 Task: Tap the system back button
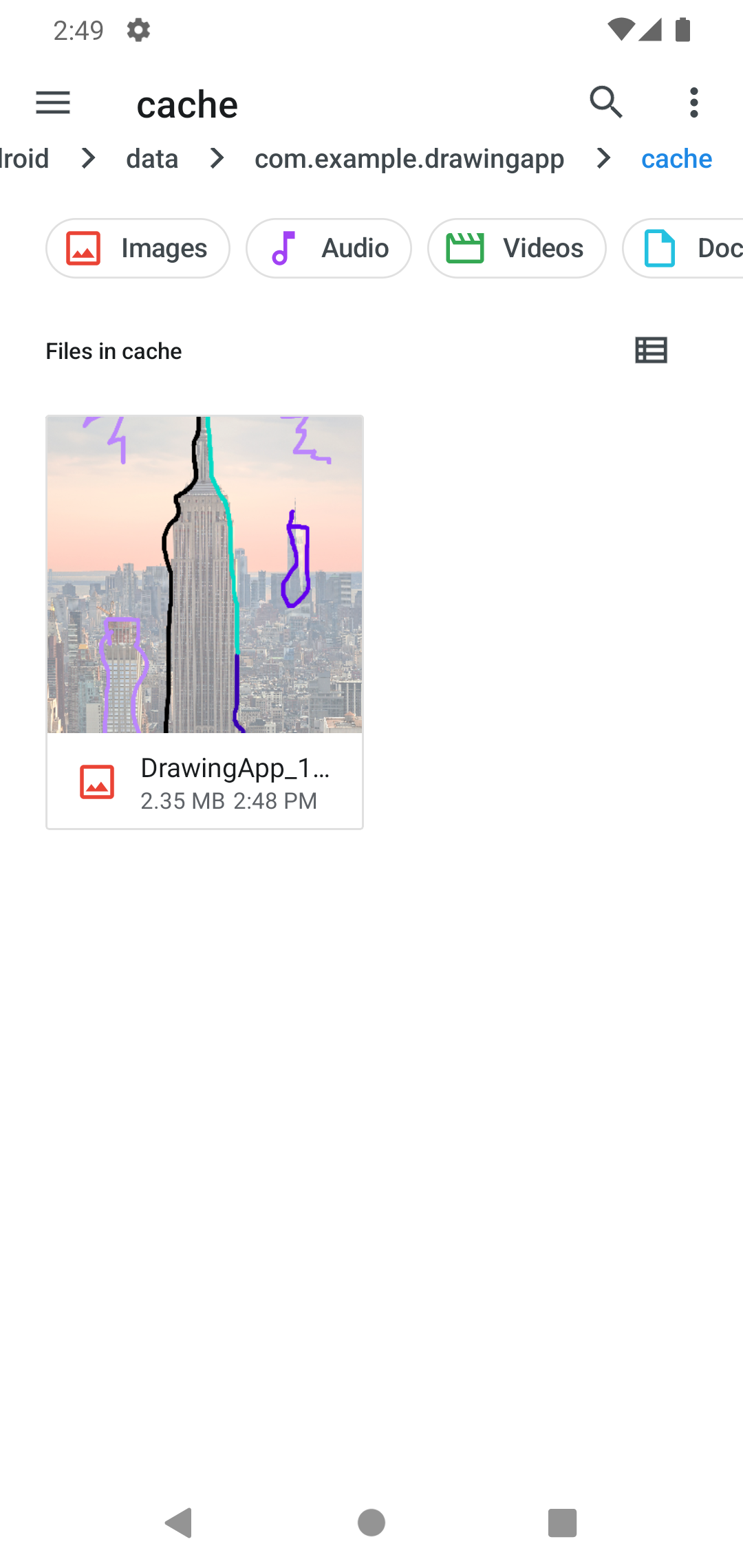pyautogui.click(x=180, y=1523)
